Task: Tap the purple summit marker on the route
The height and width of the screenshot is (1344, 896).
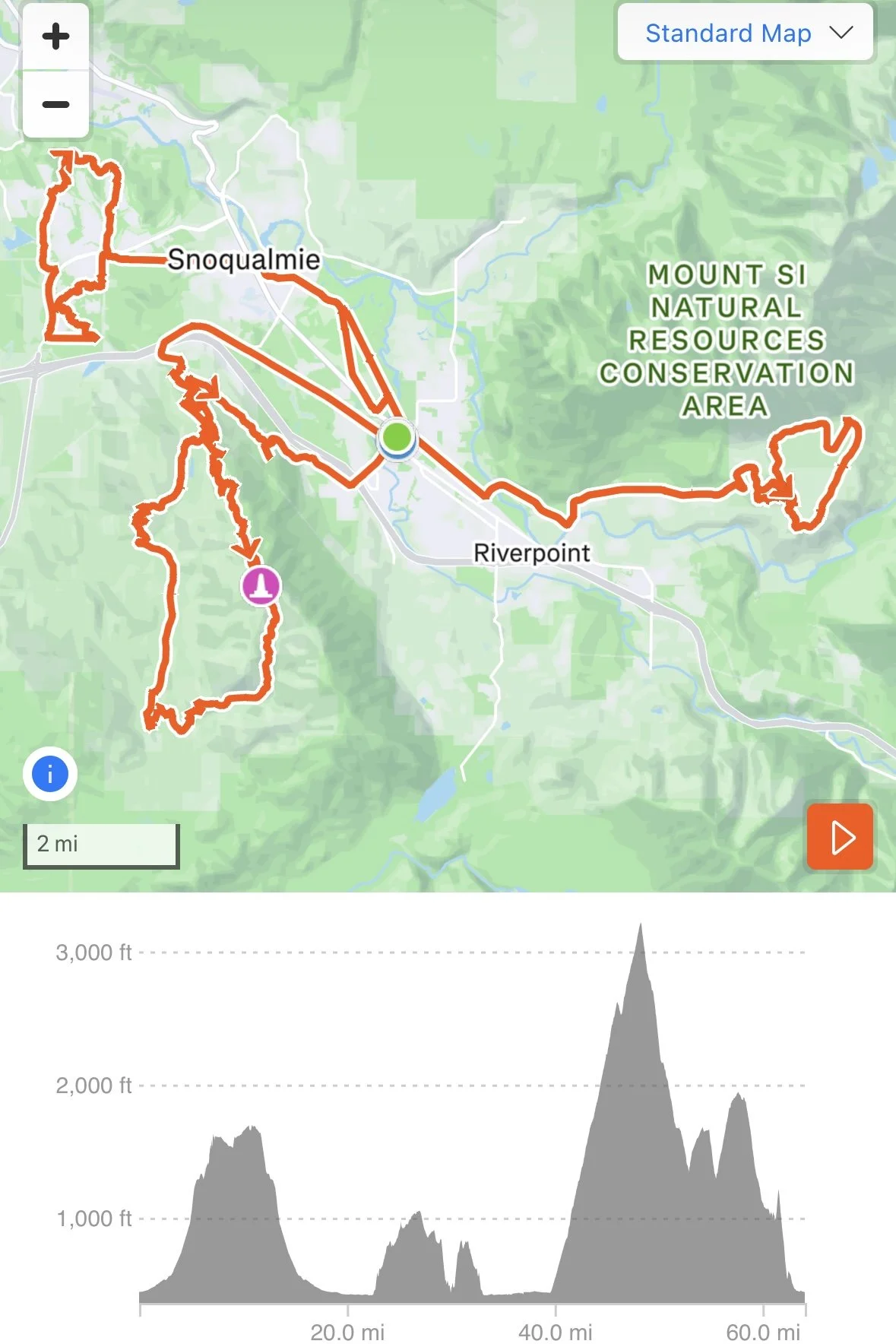Action: 261,586
